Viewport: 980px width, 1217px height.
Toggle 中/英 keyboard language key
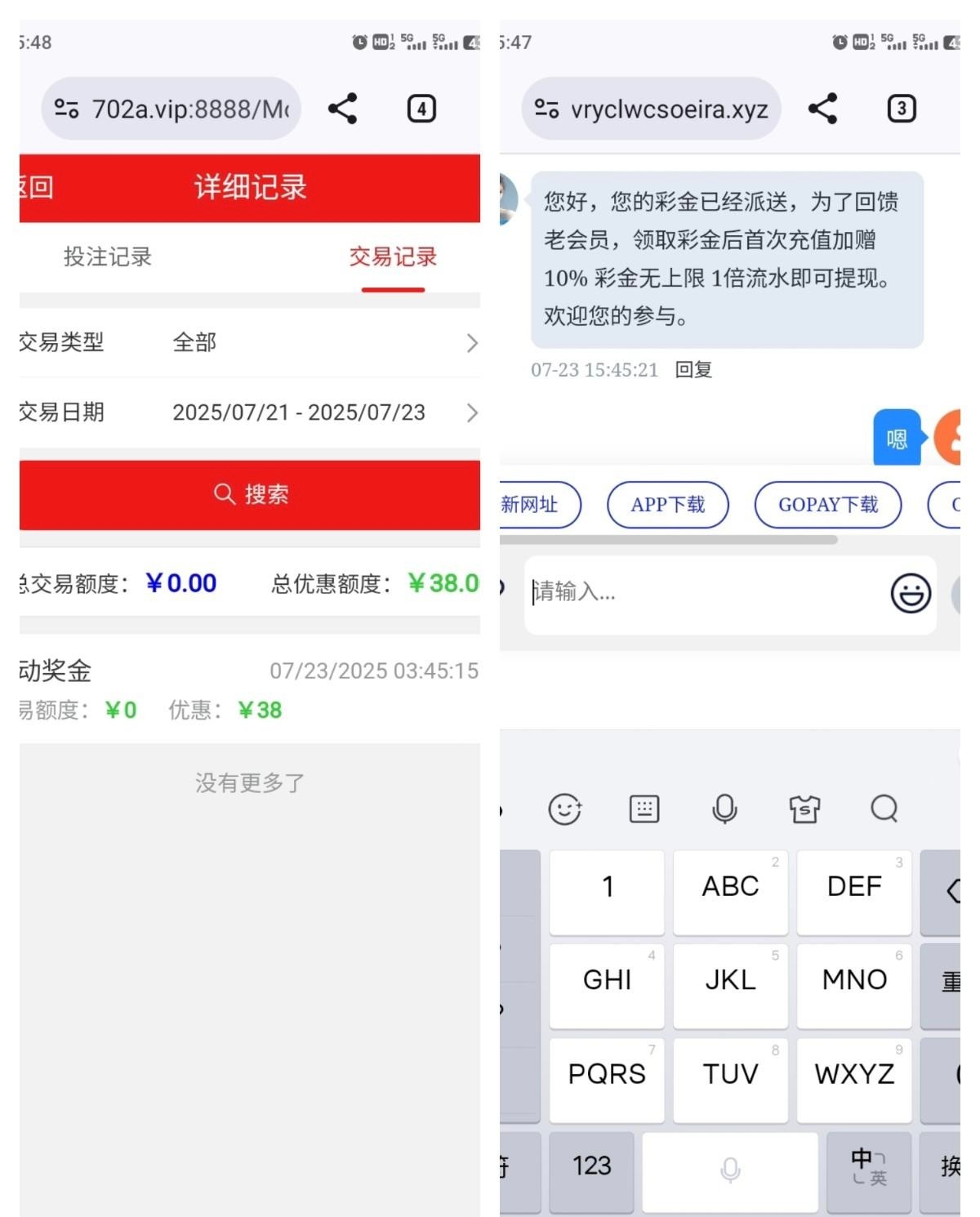868,1166
